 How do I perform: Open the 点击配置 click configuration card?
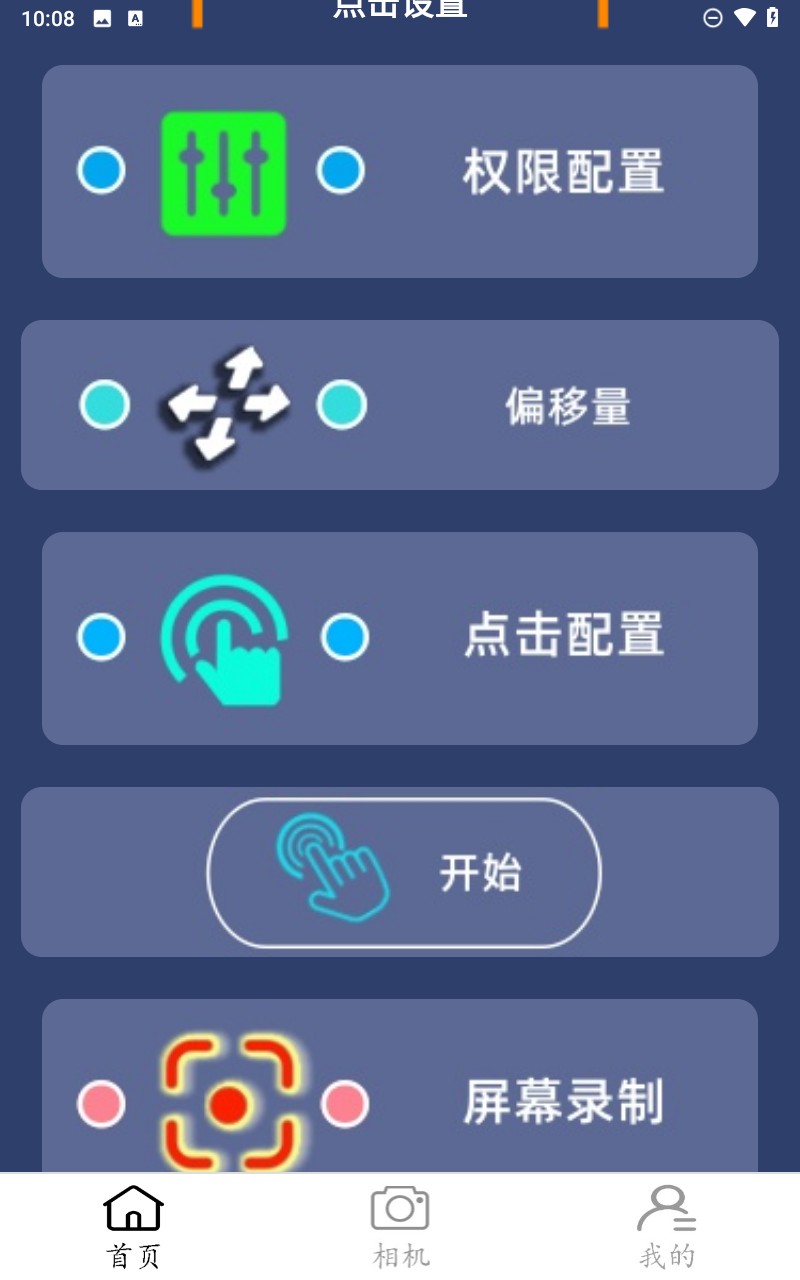(x=400, y=638)
